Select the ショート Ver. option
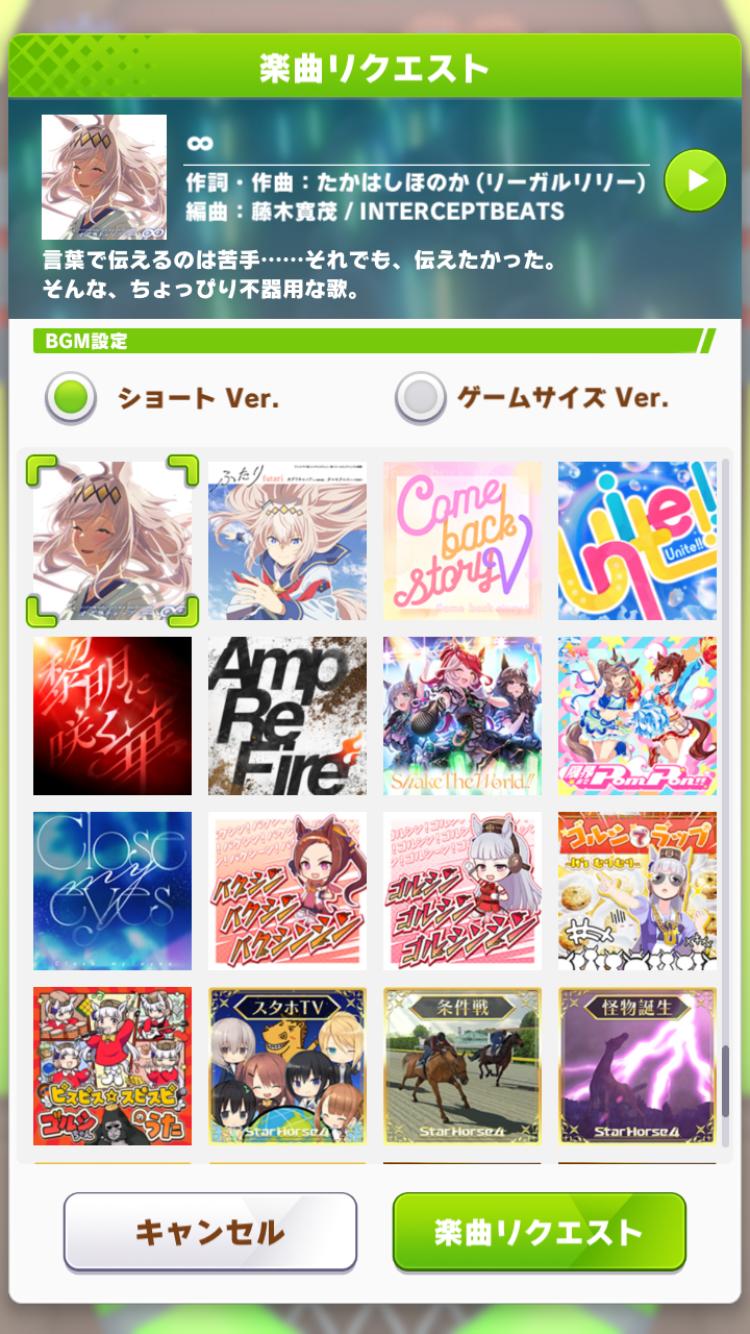The height and width of the screenshot is (1334, 750). [71, 398]
